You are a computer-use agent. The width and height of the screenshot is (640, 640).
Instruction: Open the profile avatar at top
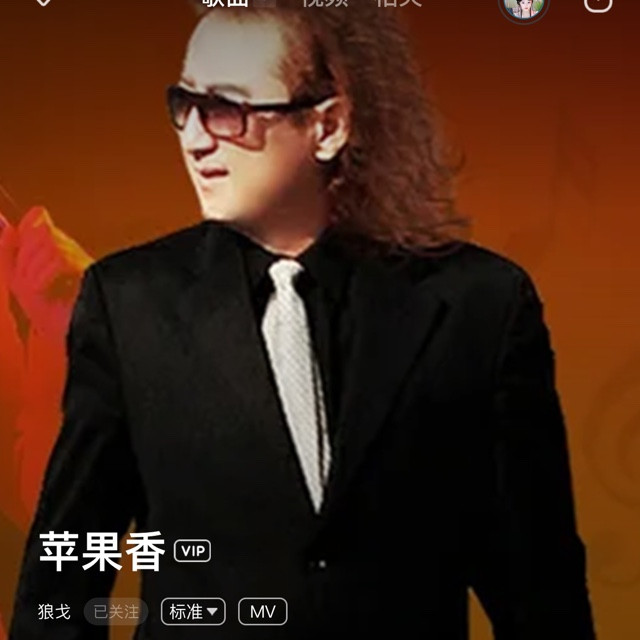[x=523, y=6]
